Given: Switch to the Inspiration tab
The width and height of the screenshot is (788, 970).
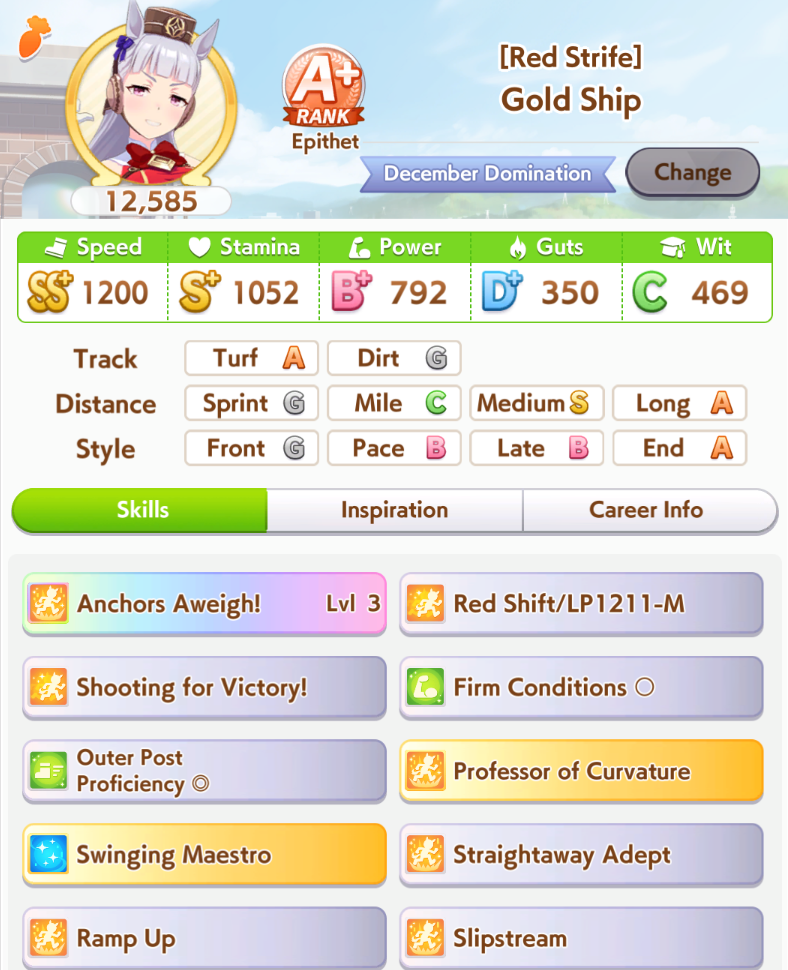Looking at the screenshot, I should (394, 510).
